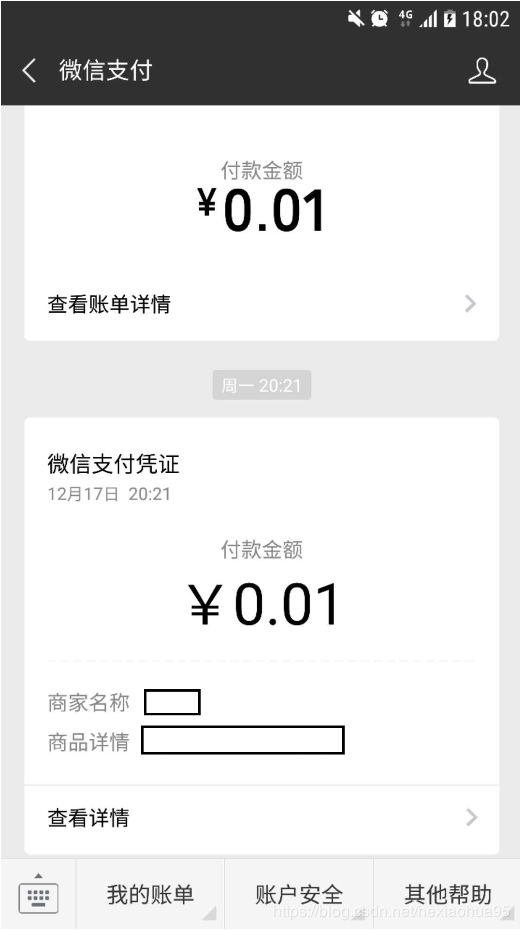
Task: Open 查看账单详情 row
Action: 261,304
